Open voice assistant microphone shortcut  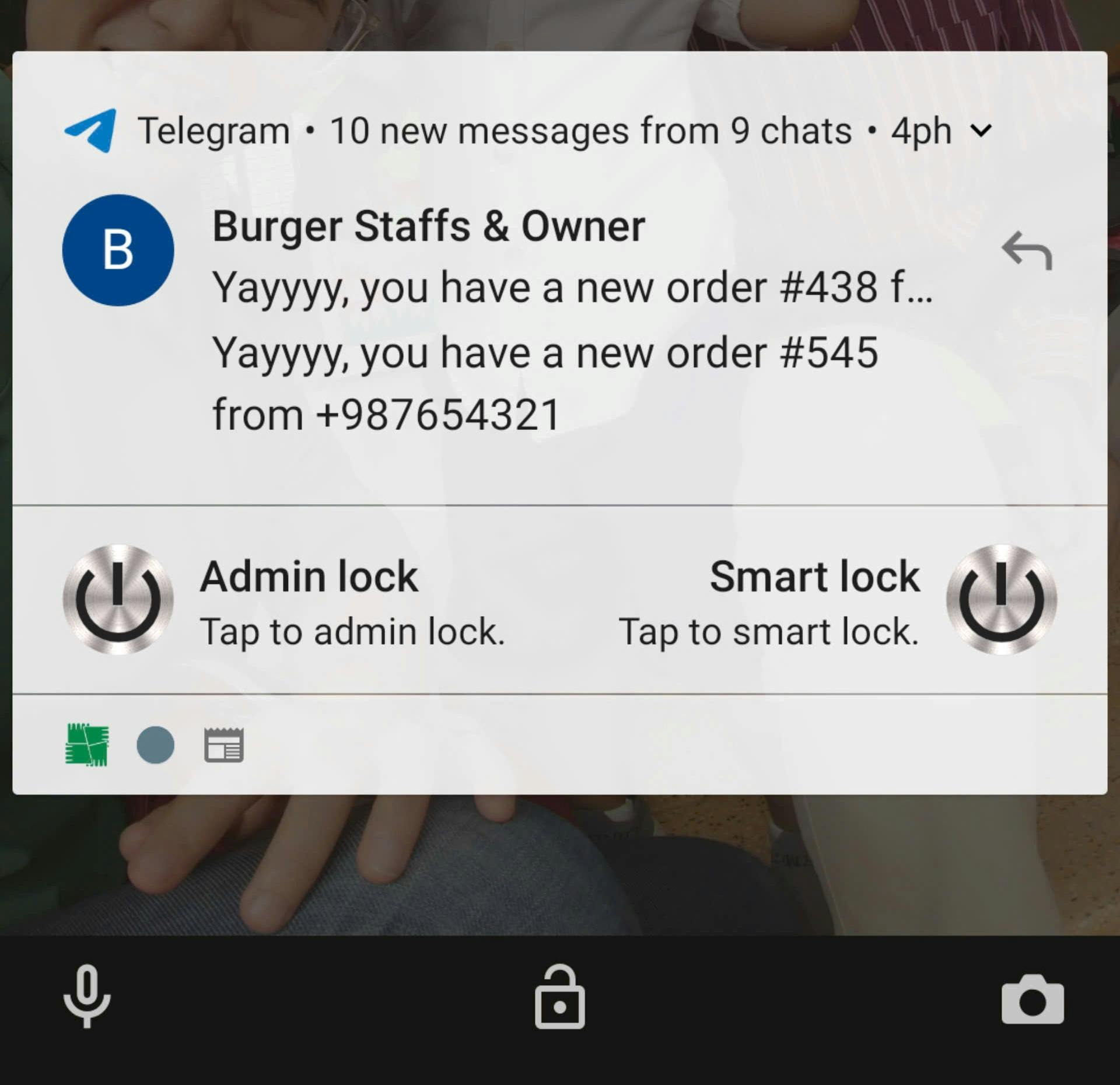point(87,996)
